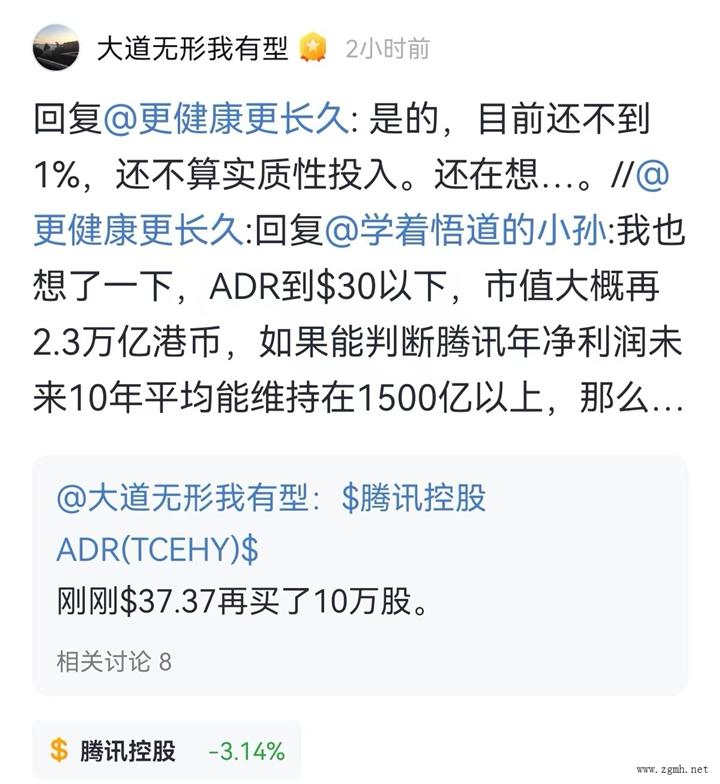Open 大道无形我有型's profile avatar
This screenshot has width=720, height=784.
click(56, 48)
